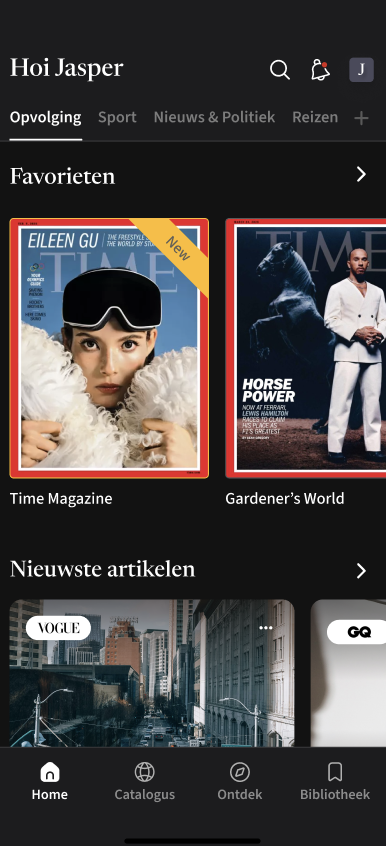Open the notifications bell
The height and width of the screenshot is (846, 386).
pos(320,70)
